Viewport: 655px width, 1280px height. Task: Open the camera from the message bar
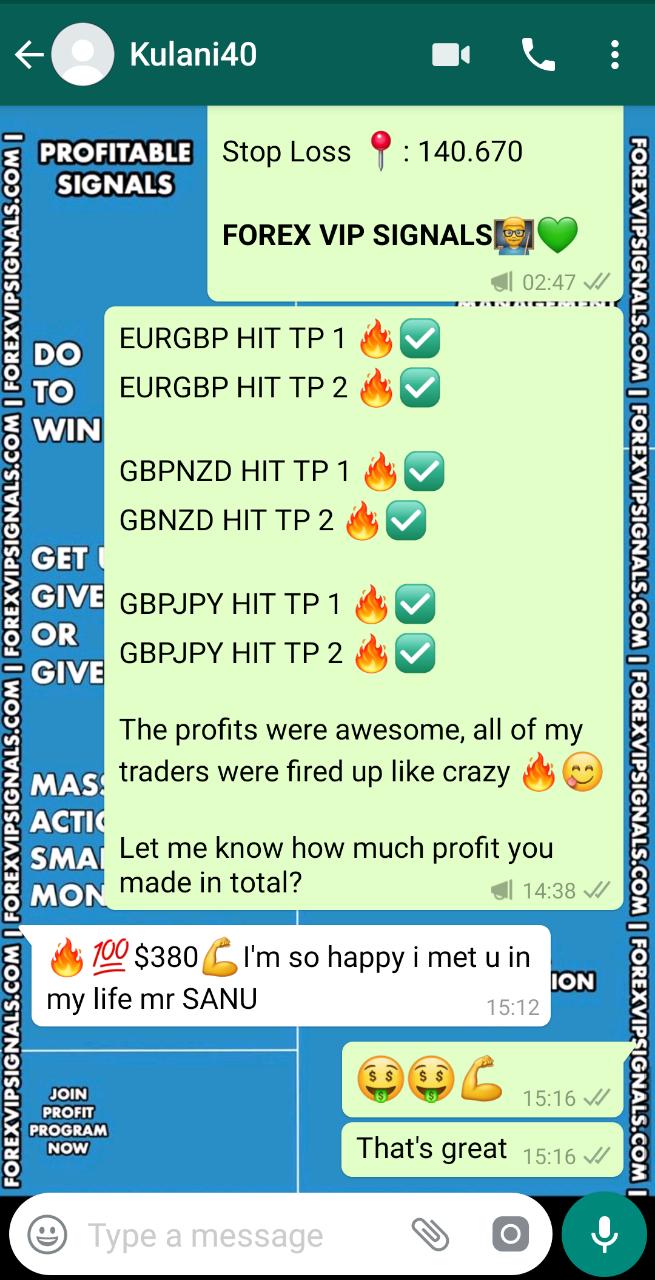[510, 1235]
